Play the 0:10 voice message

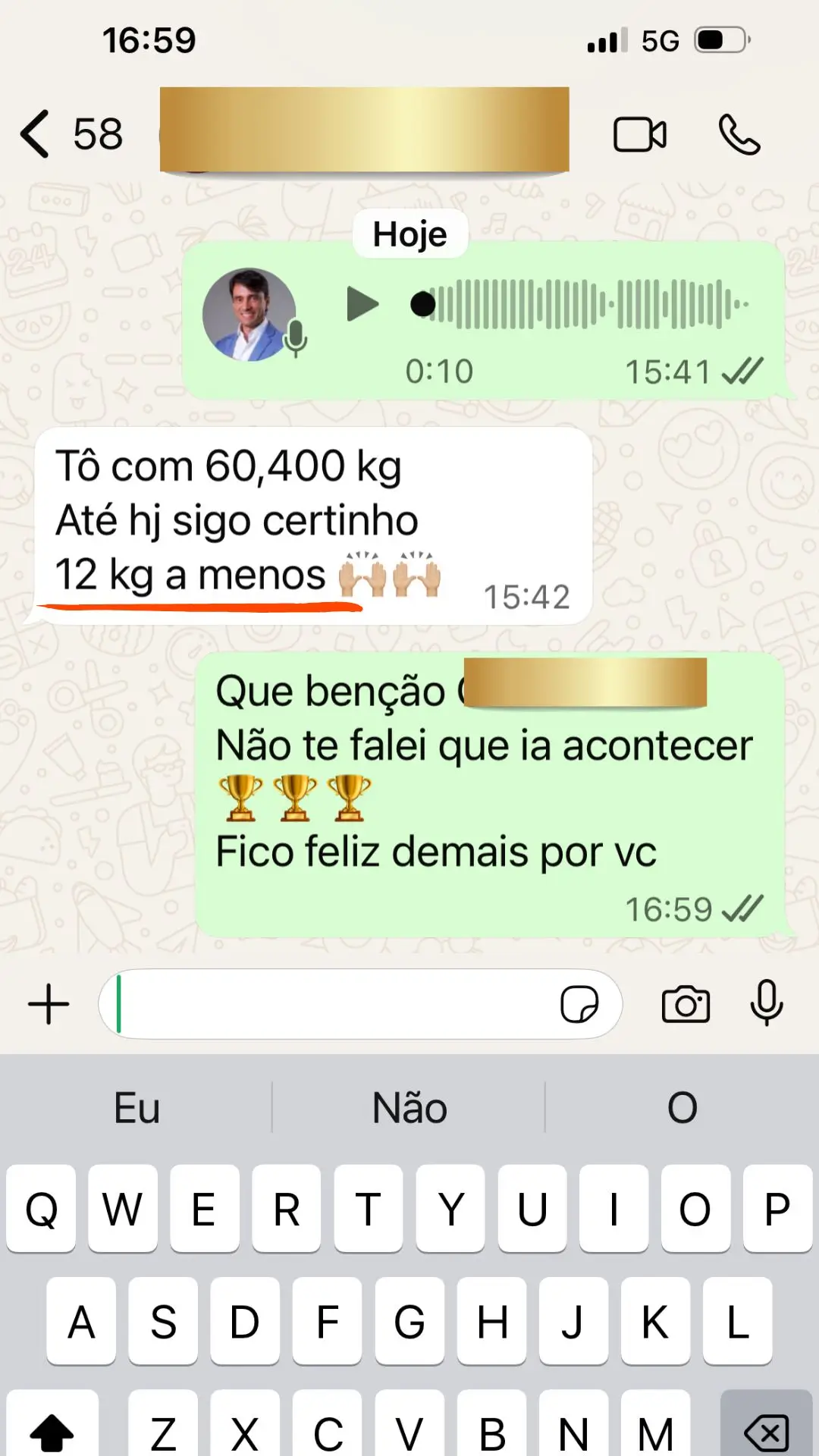point(362,304)
